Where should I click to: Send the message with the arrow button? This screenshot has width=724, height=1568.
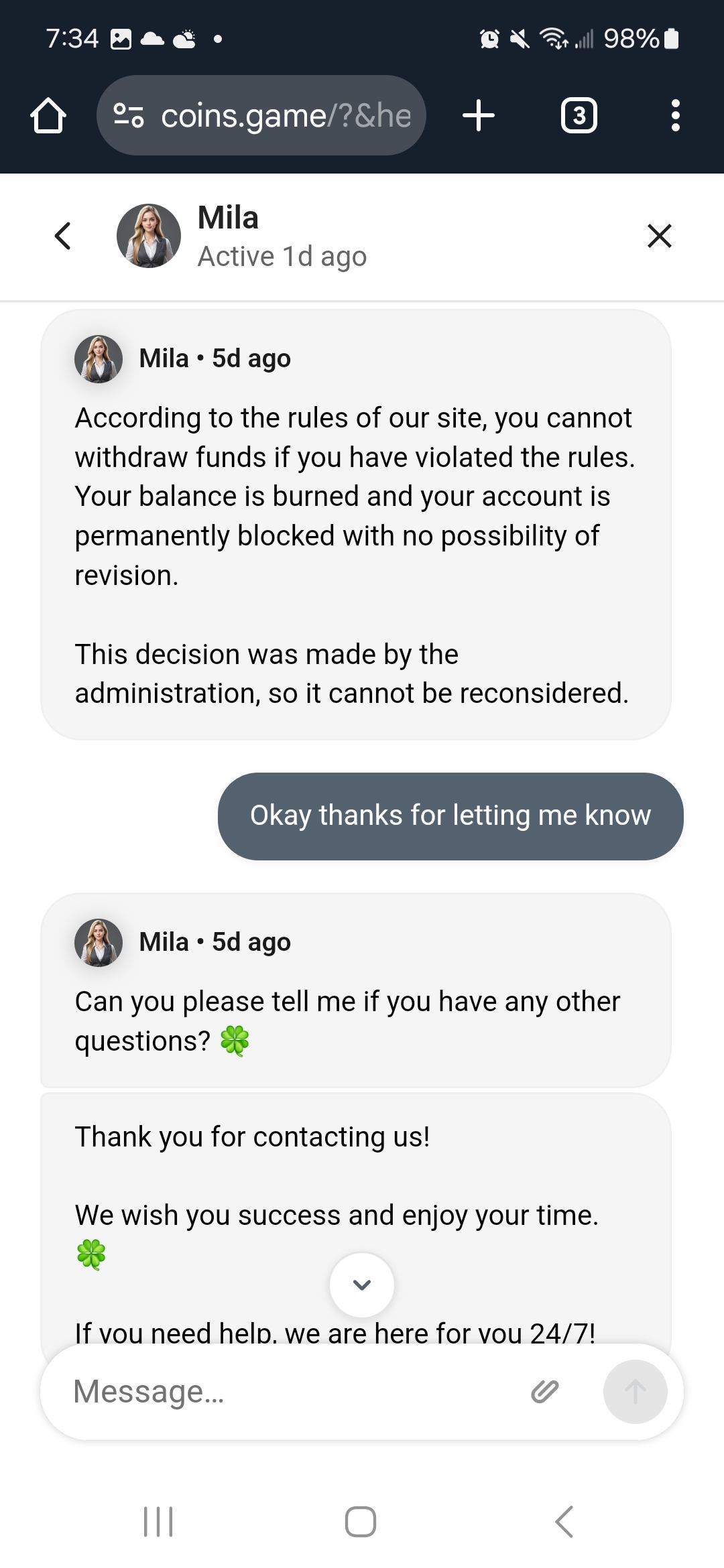pos(635,1392)
